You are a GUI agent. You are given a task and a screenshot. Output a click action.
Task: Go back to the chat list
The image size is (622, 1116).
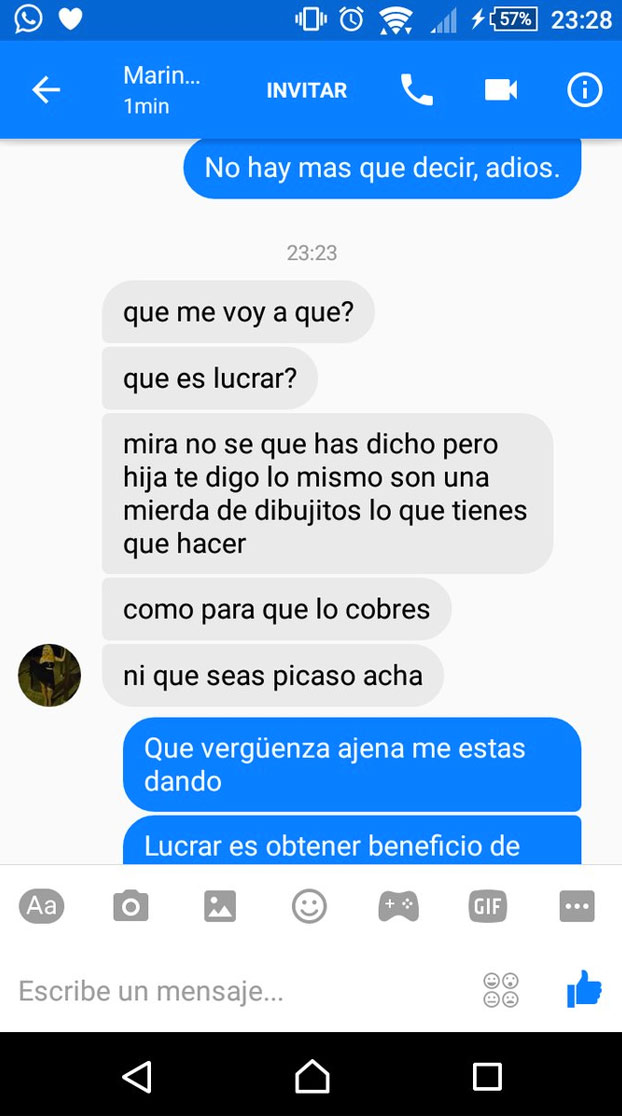click(46, 91)
